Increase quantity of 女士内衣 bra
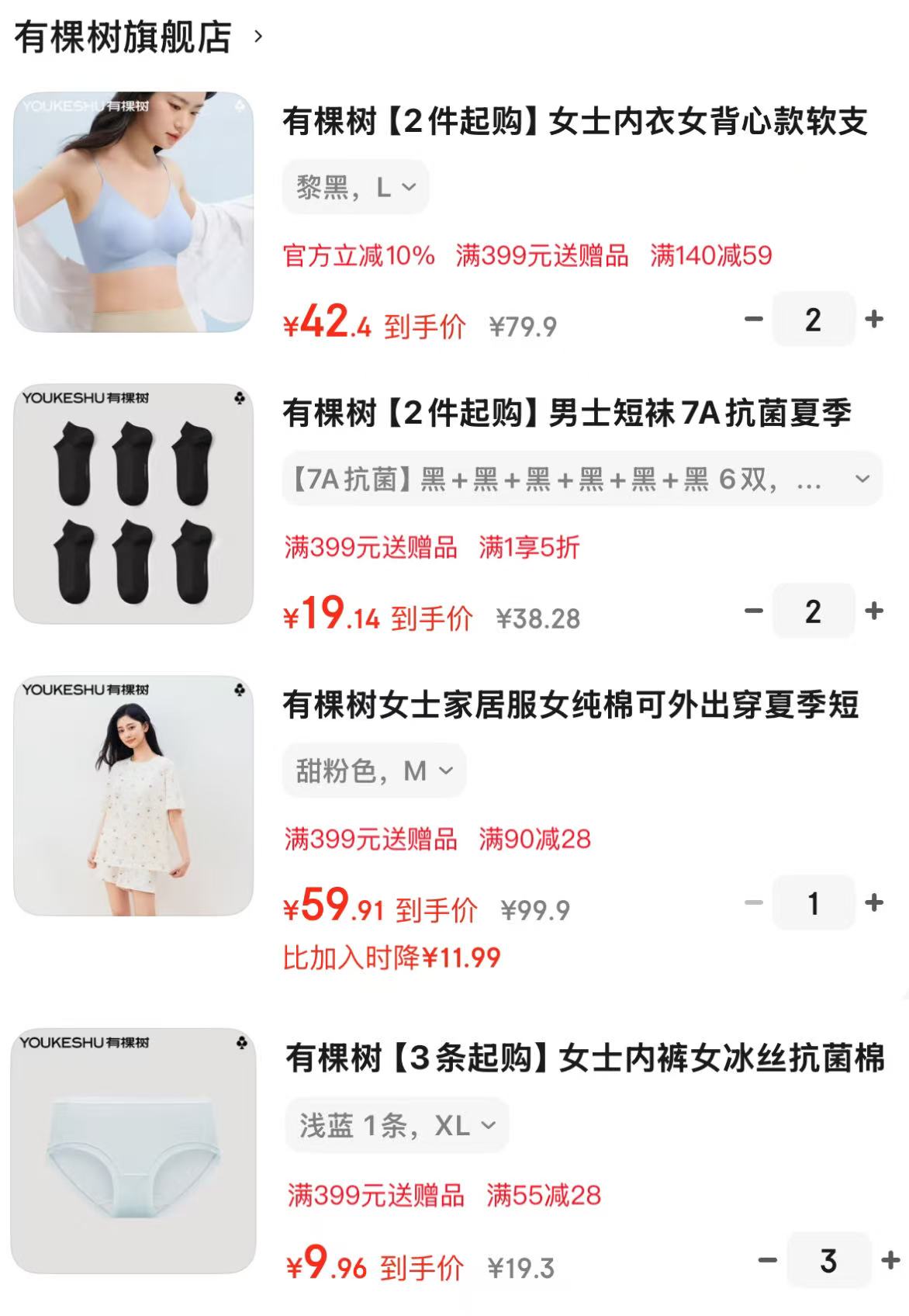The height and width of the screenshot is (1316, 909). [874, 319]
